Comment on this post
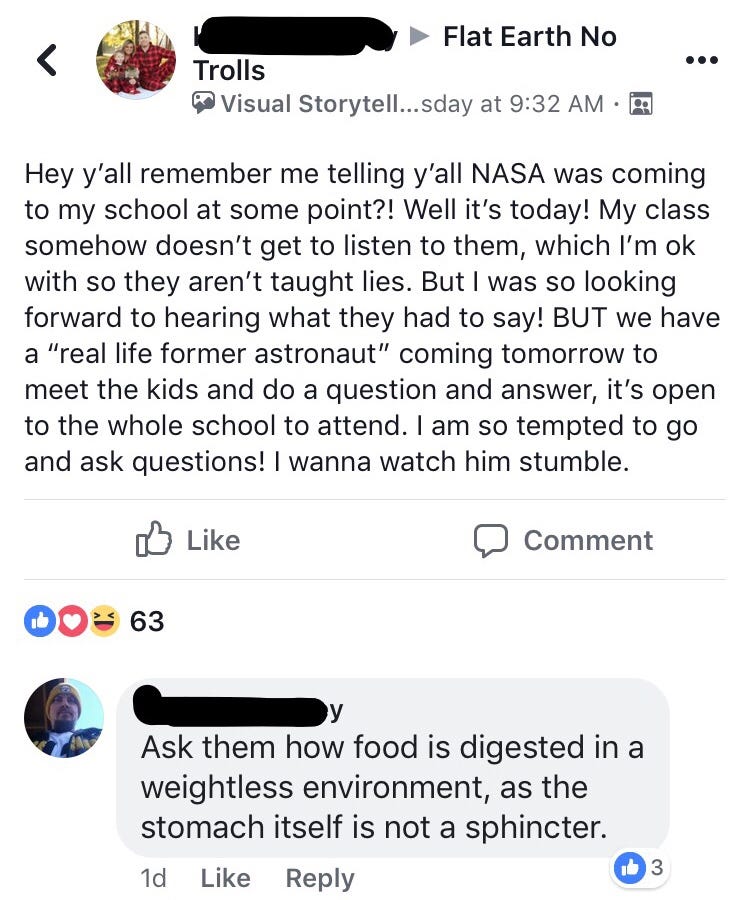 point(563,540)
